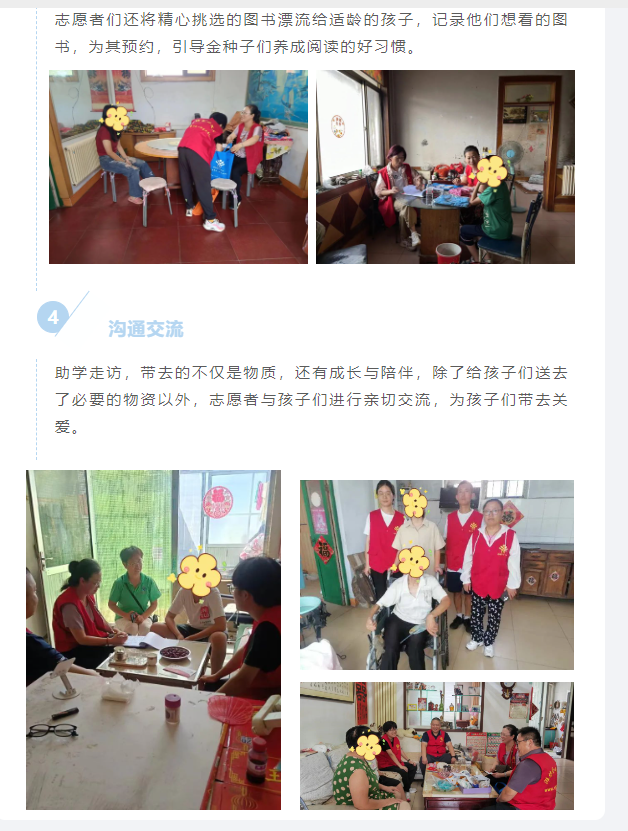
Task: Open the photo of volunteers at the round table
Action: (178, 167)
